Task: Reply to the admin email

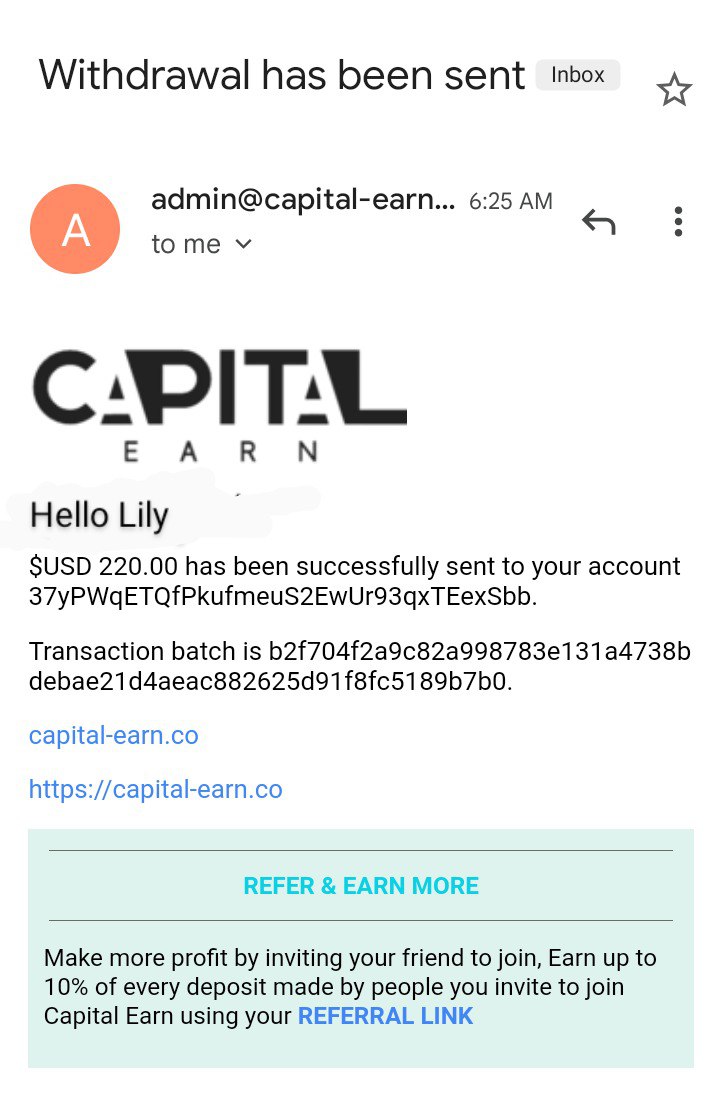Action: 598,222
